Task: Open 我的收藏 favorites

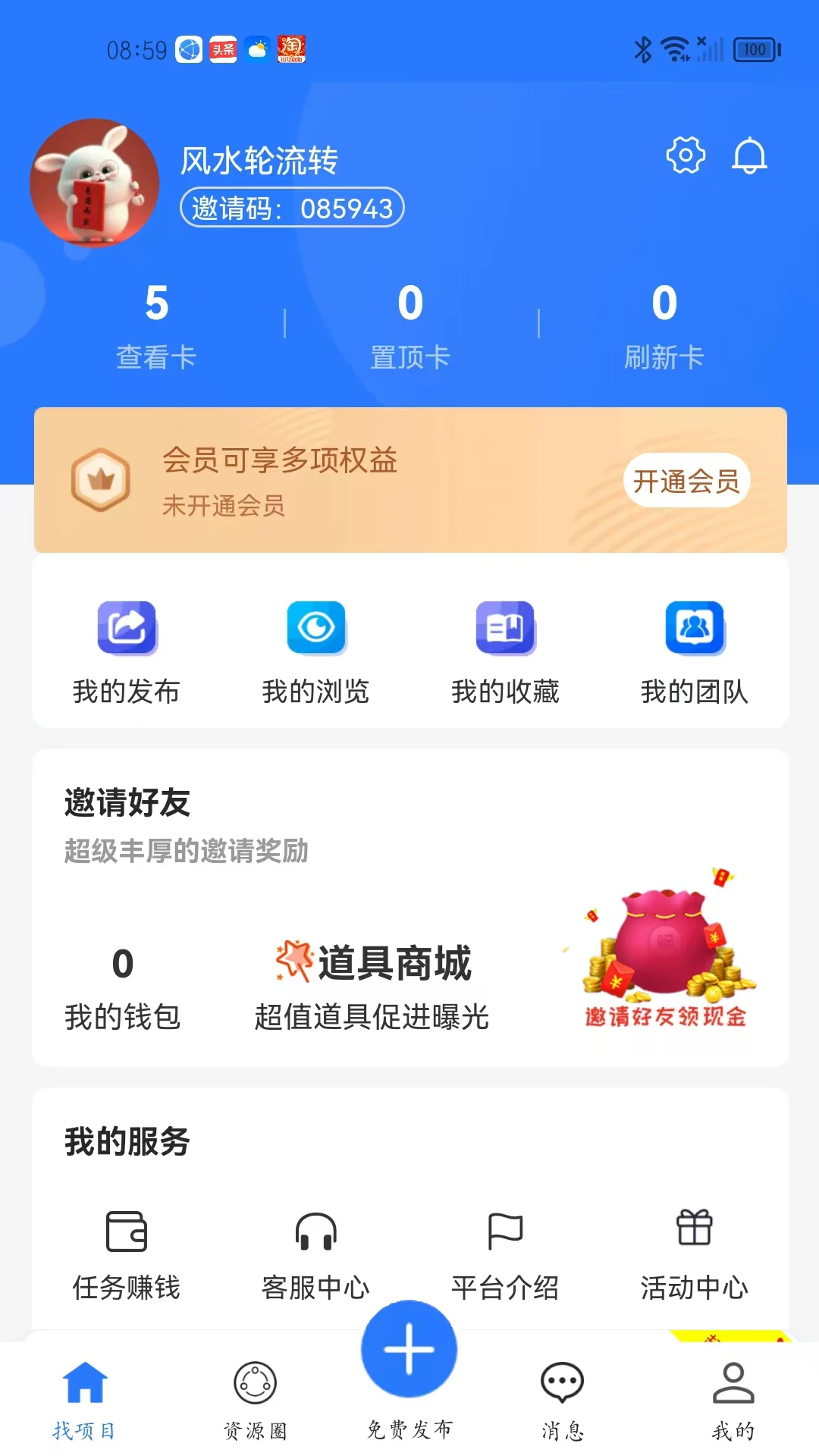Action: (x=505, y=652)
